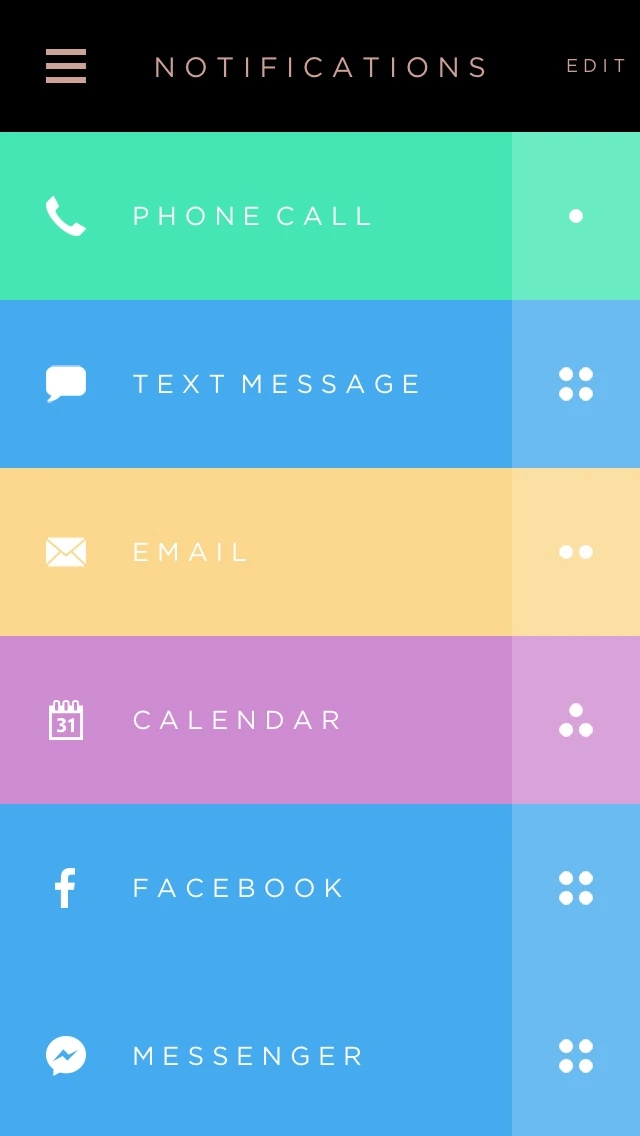Select the Email notification row
This screenshot has width=640, height=1136.
[256, 552]
